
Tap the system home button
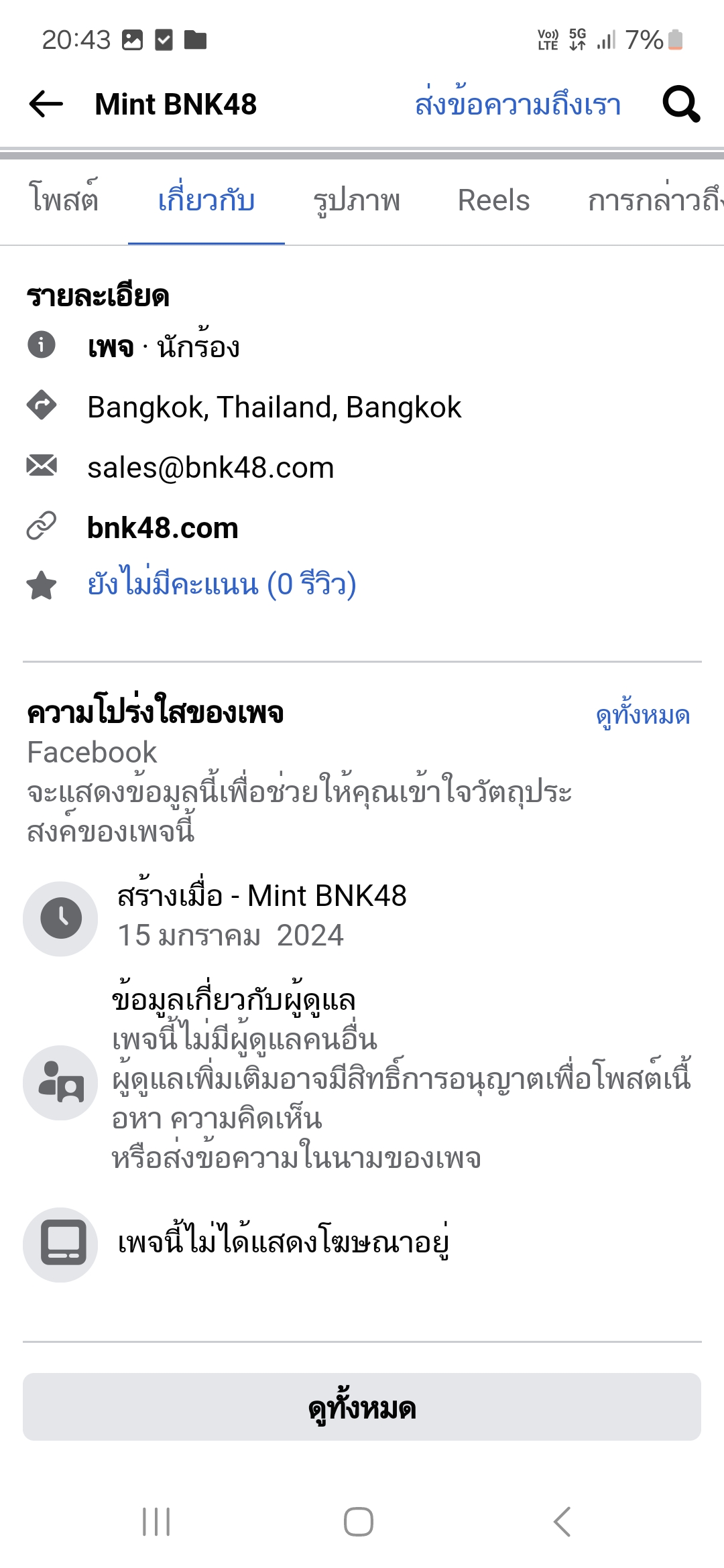coord(359,1522)
